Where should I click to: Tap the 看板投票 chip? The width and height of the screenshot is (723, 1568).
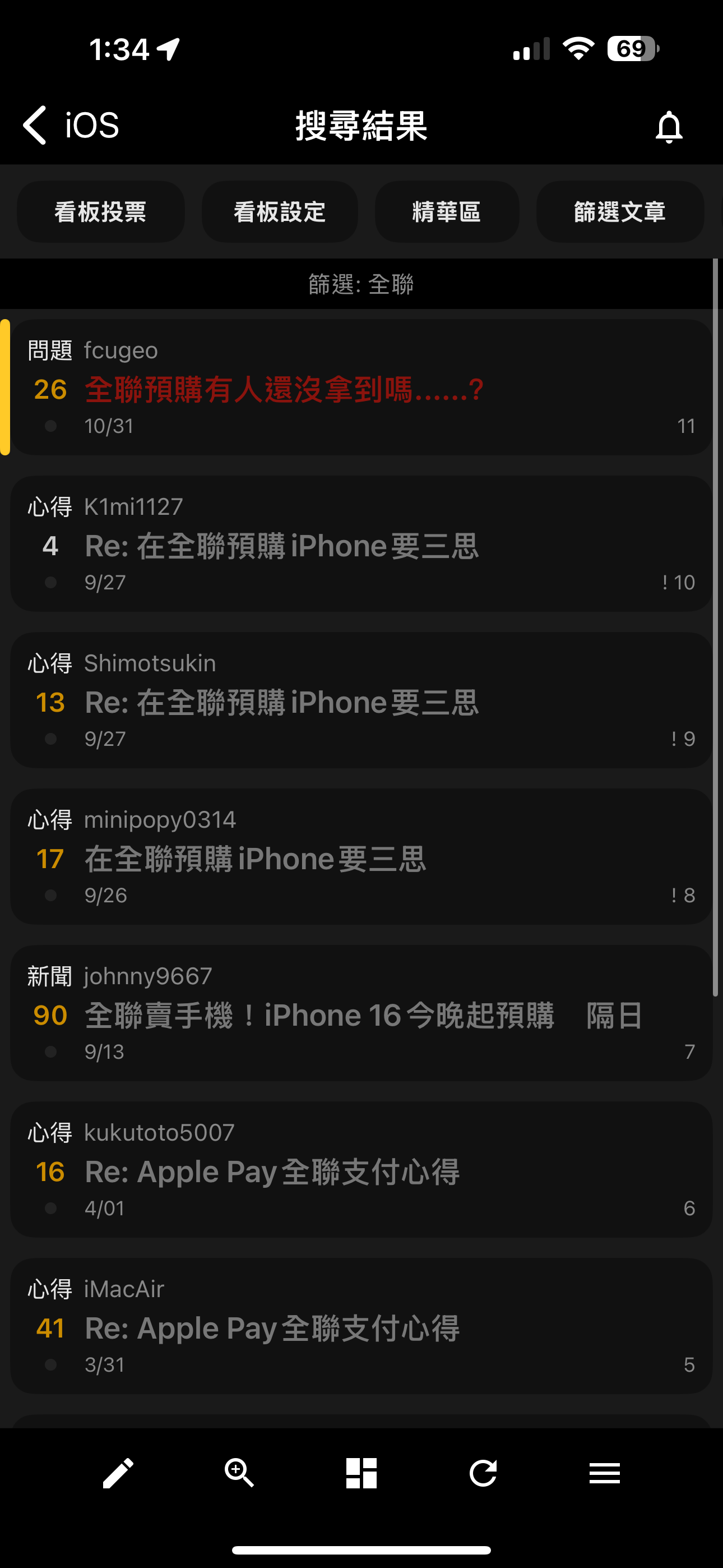[x=100, y=212]
